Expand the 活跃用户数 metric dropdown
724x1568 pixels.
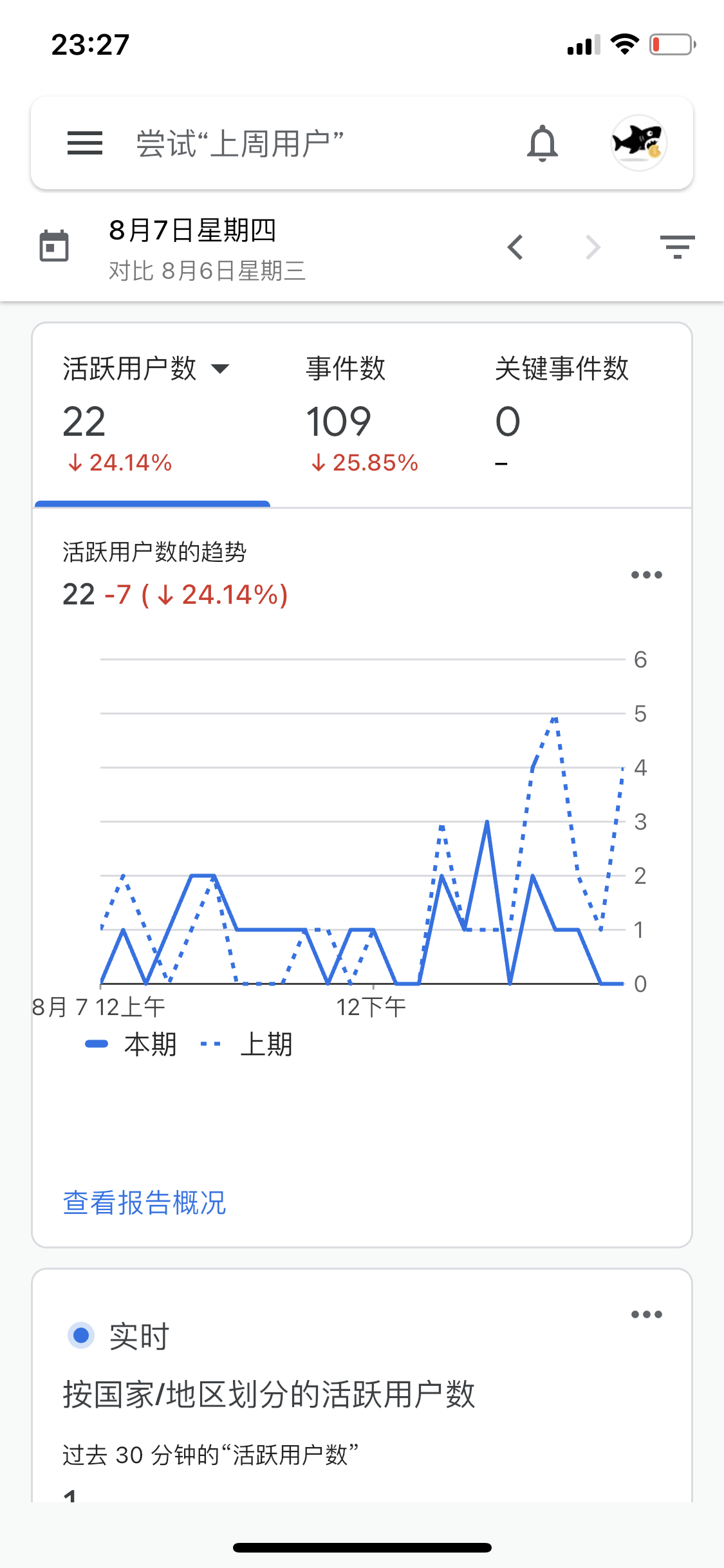click(221, 369)
